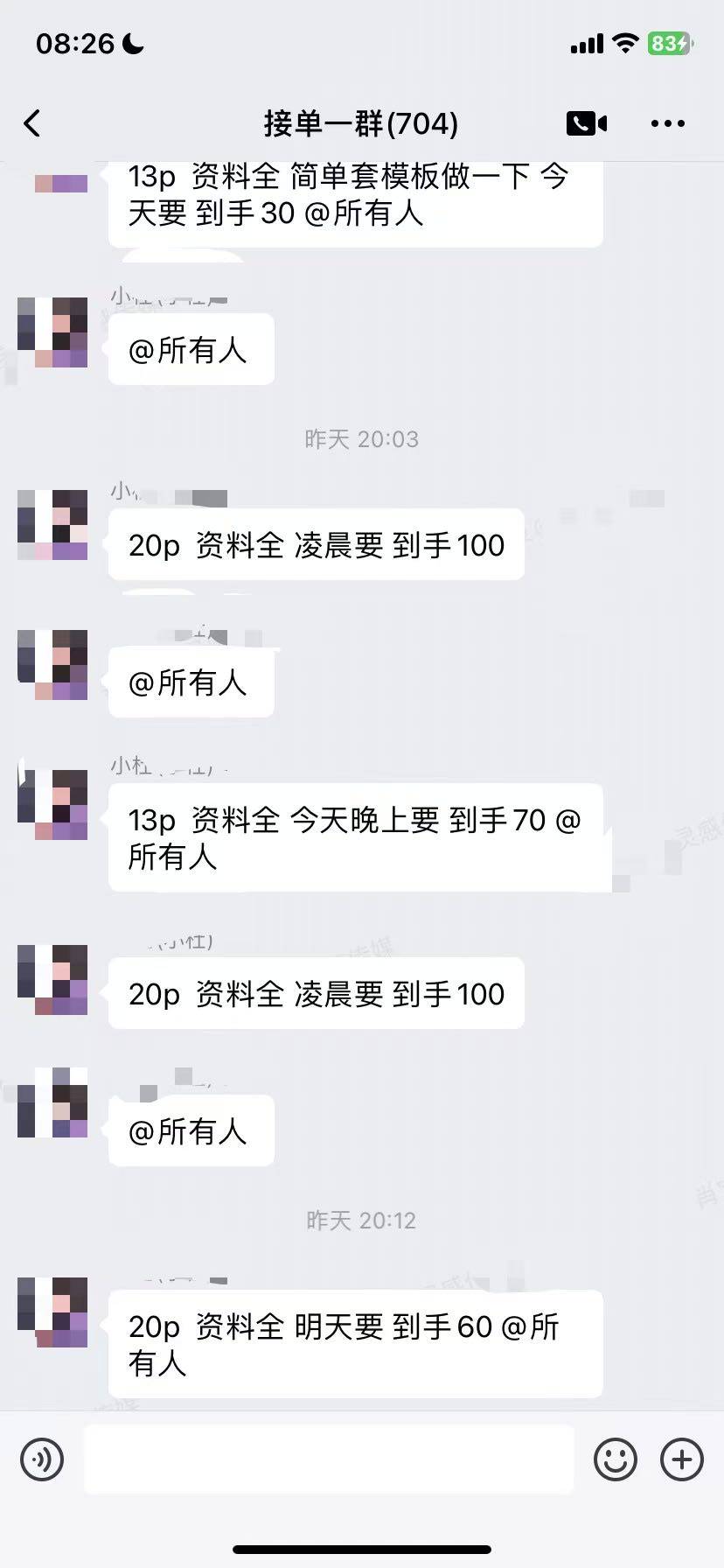Start a video or voice call
Image resolution: width=724 pixels, height=1568 pixels.
[586, 123]
